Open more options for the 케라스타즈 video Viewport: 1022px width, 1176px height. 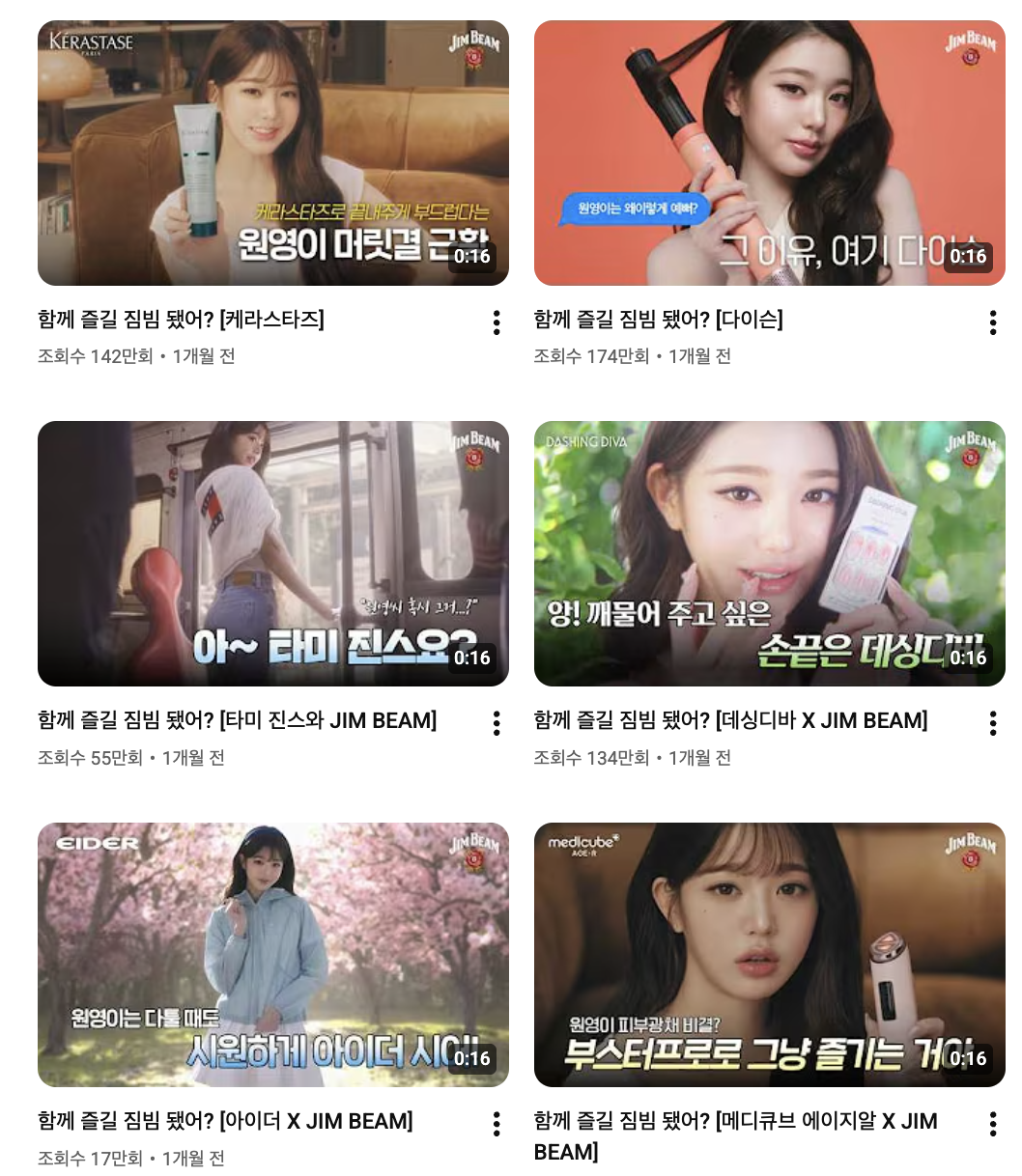[x=497, y=322]
